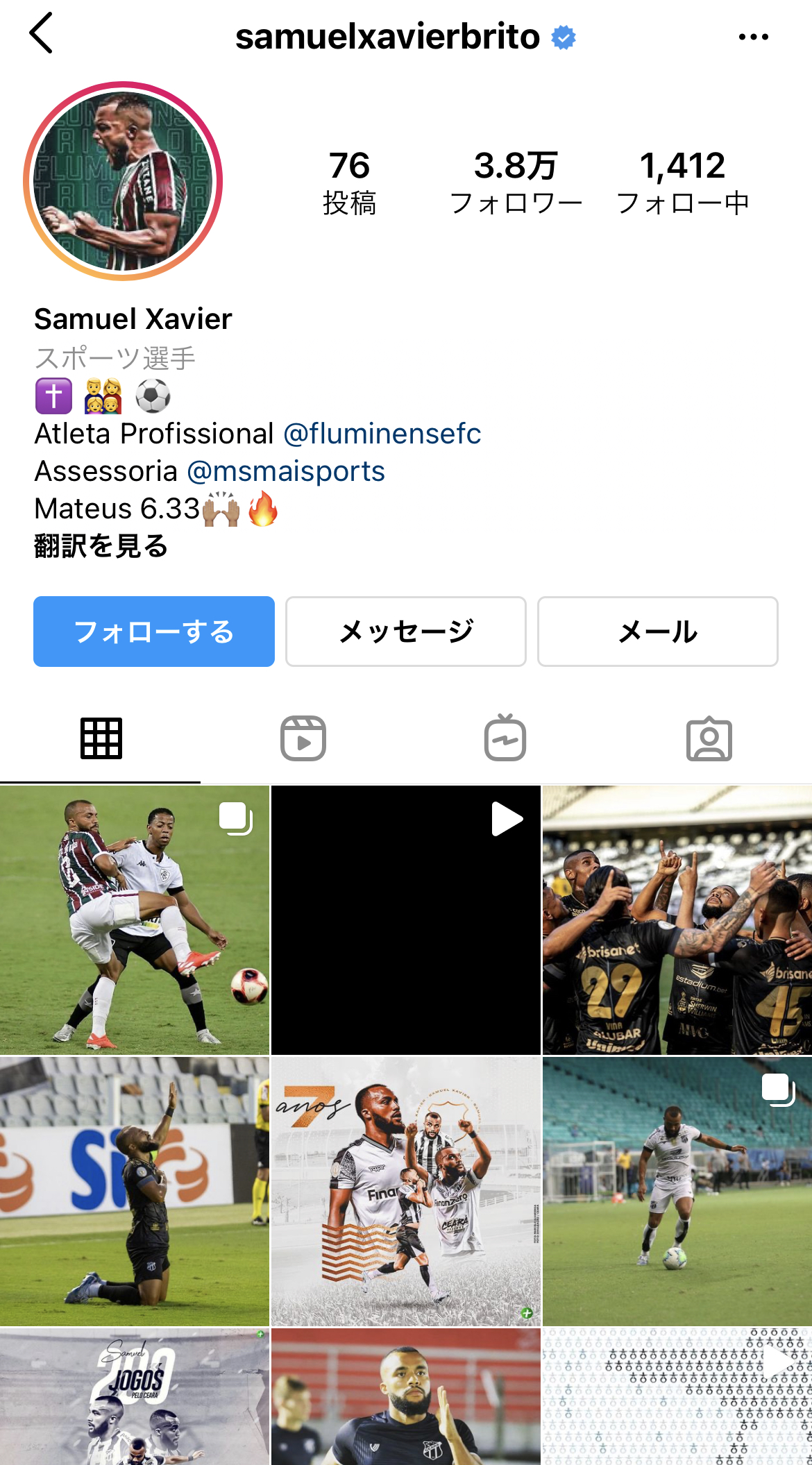Open the @fluminensefc profile link

click(x=382, y=434)
